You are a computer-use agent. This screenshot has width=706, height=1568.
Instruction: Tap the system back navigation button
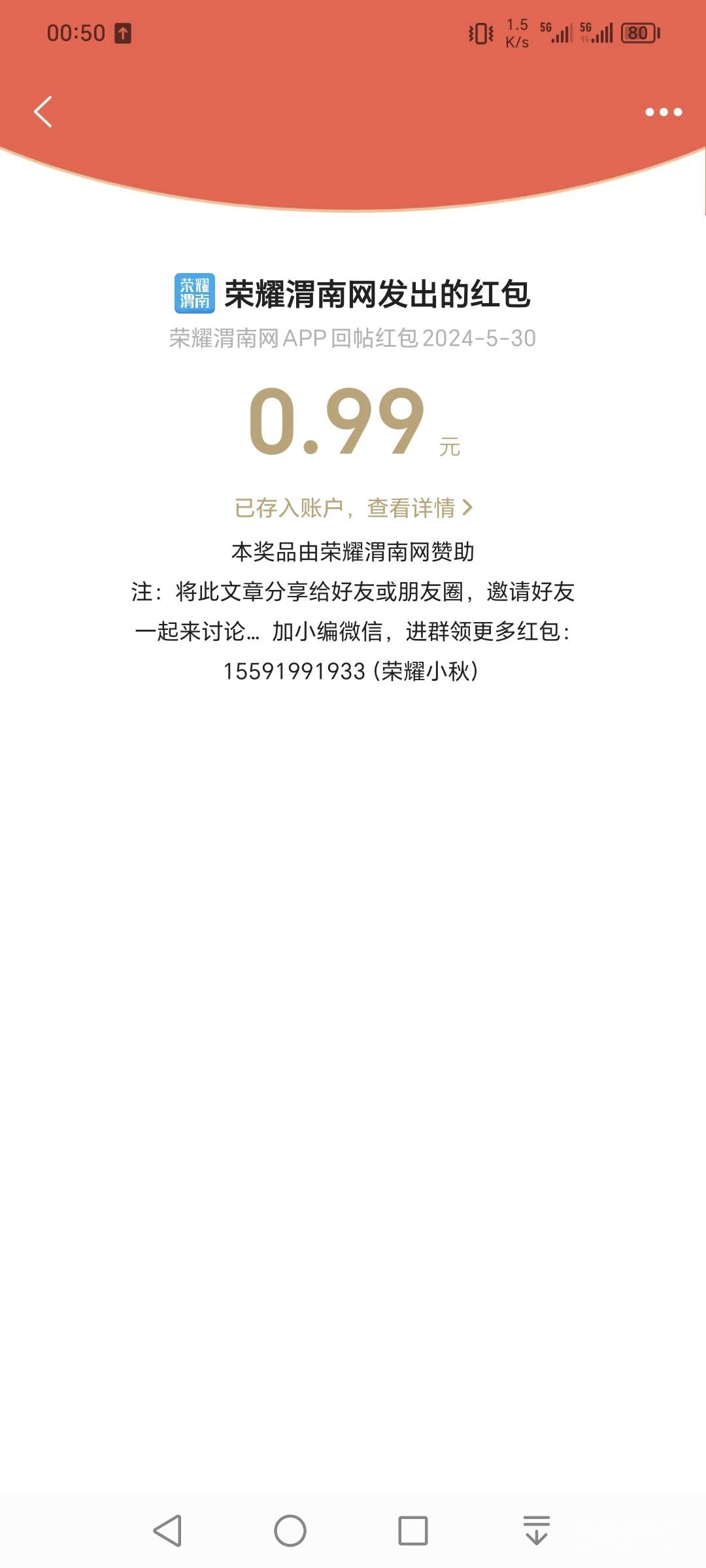167,1531
